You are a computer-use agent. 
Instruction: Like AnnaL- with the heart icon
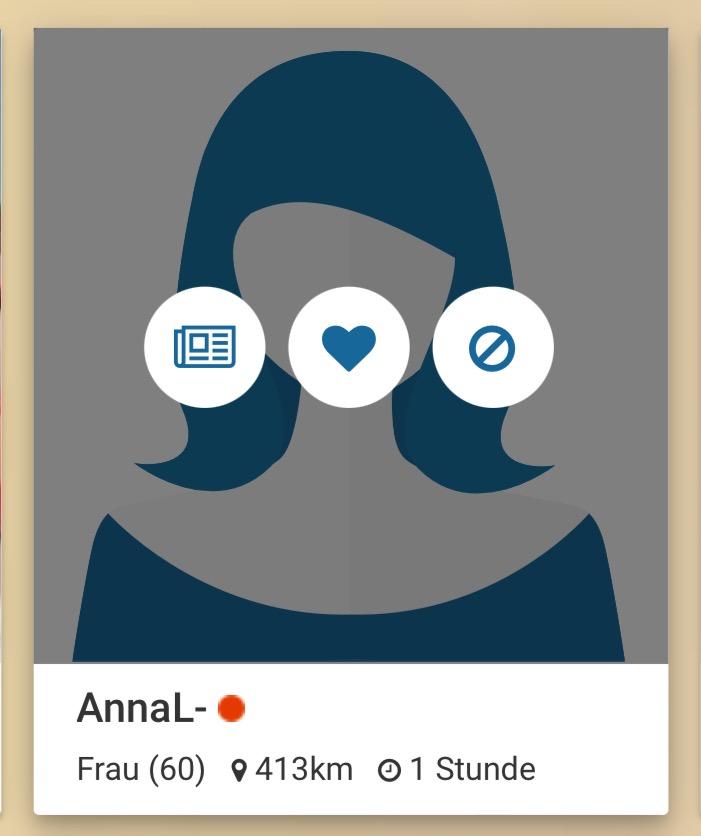[349, 347]
